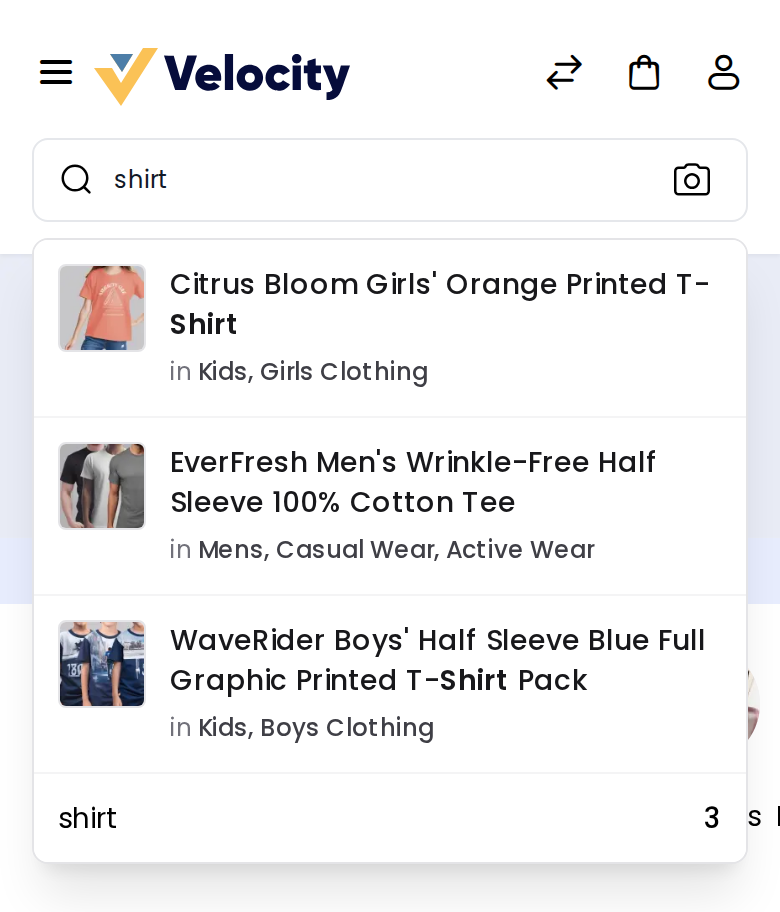This screenshot has width=780, height=912.
Task: Go to Velocity home via logo
Action: (222, 76)
